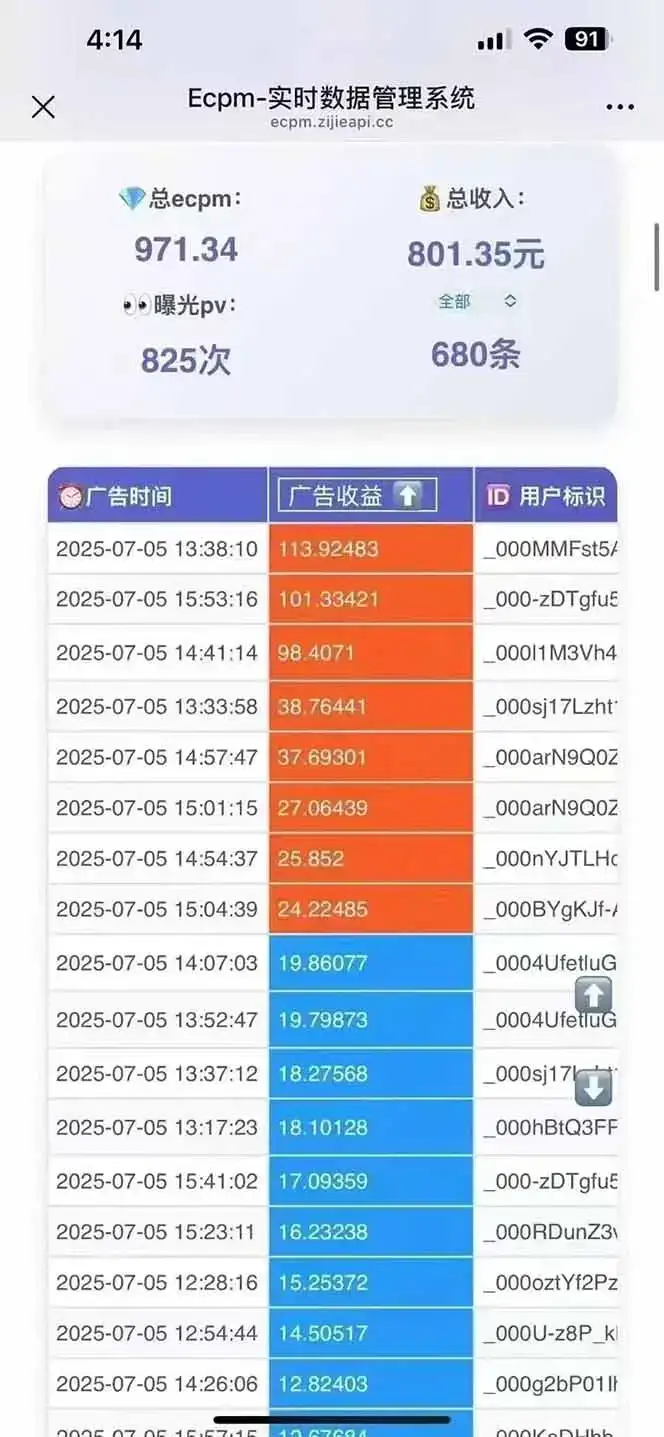Tap the floating up-arrow button
Screen dimensions: 664x1437
click(x=593, y=995)
